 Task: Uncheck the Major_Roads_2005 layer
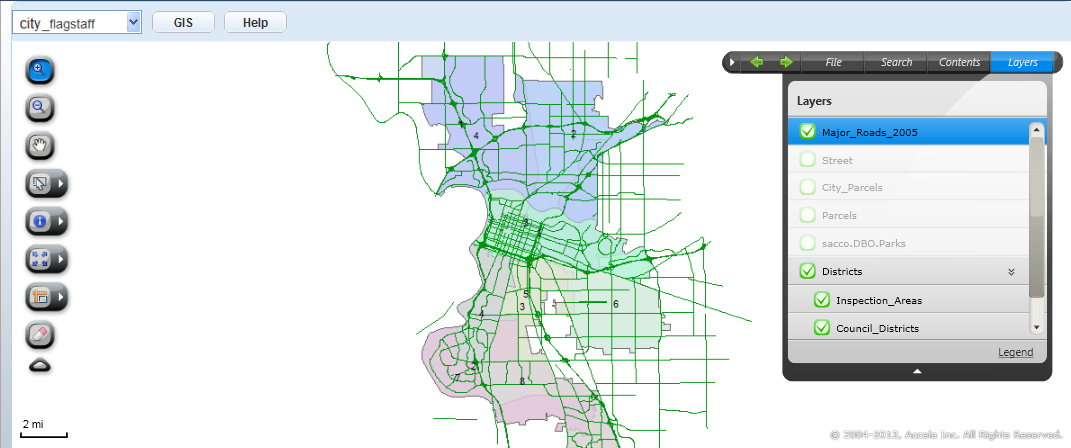[808, 131]
